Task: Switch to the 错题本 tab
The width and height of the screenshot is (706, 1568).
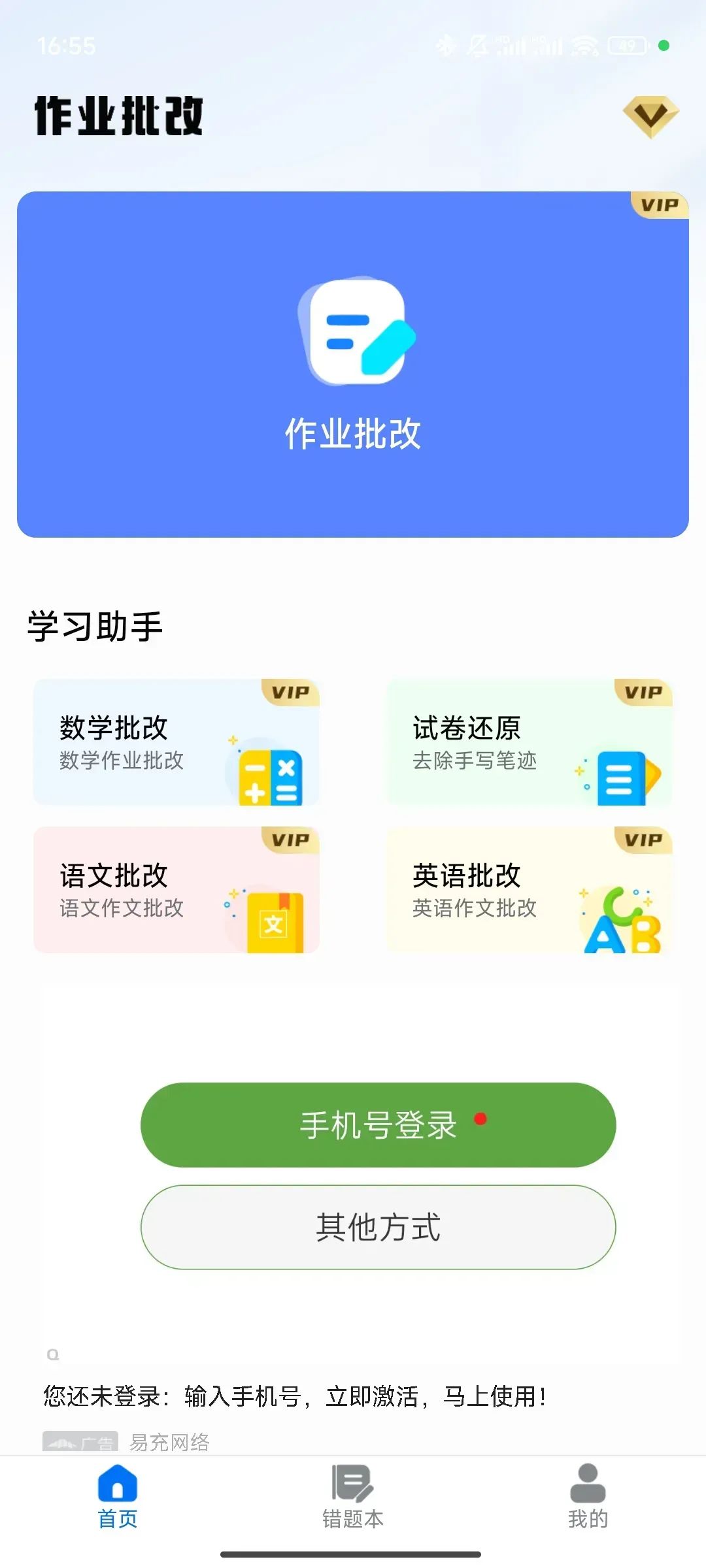Action: coord(353,1497)
